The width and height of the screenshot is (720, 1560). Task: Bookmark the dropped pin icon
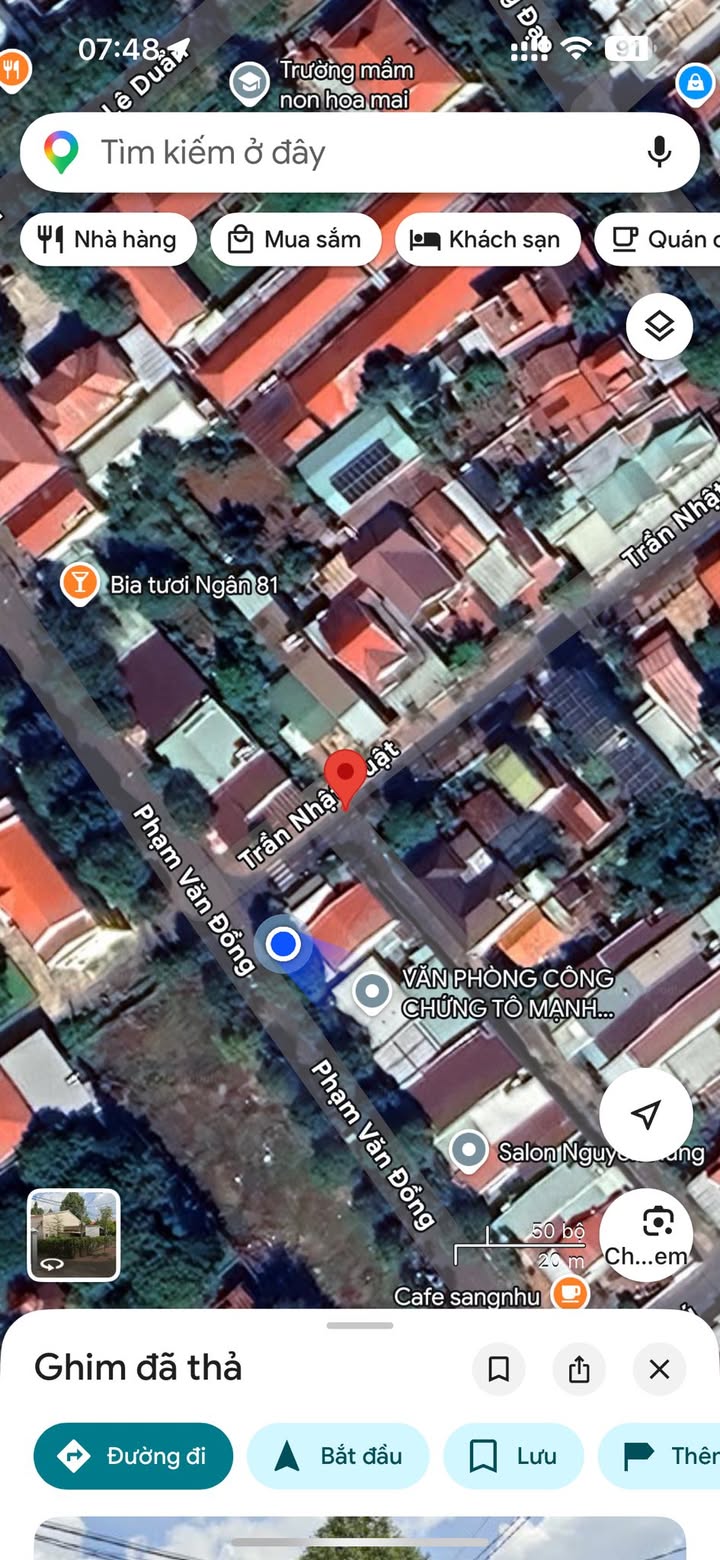tap(499, 1369)
